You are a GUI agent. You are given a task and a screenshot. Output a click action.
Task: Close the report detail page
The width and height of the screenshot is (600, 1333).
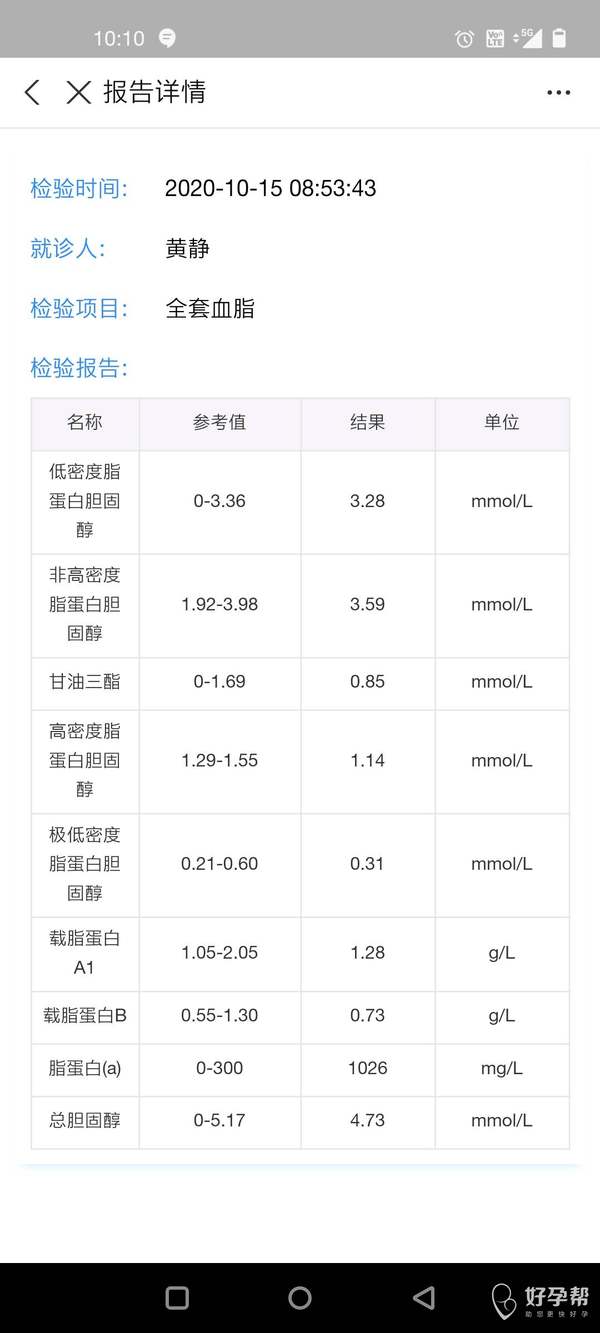click(x=78, y=93)
